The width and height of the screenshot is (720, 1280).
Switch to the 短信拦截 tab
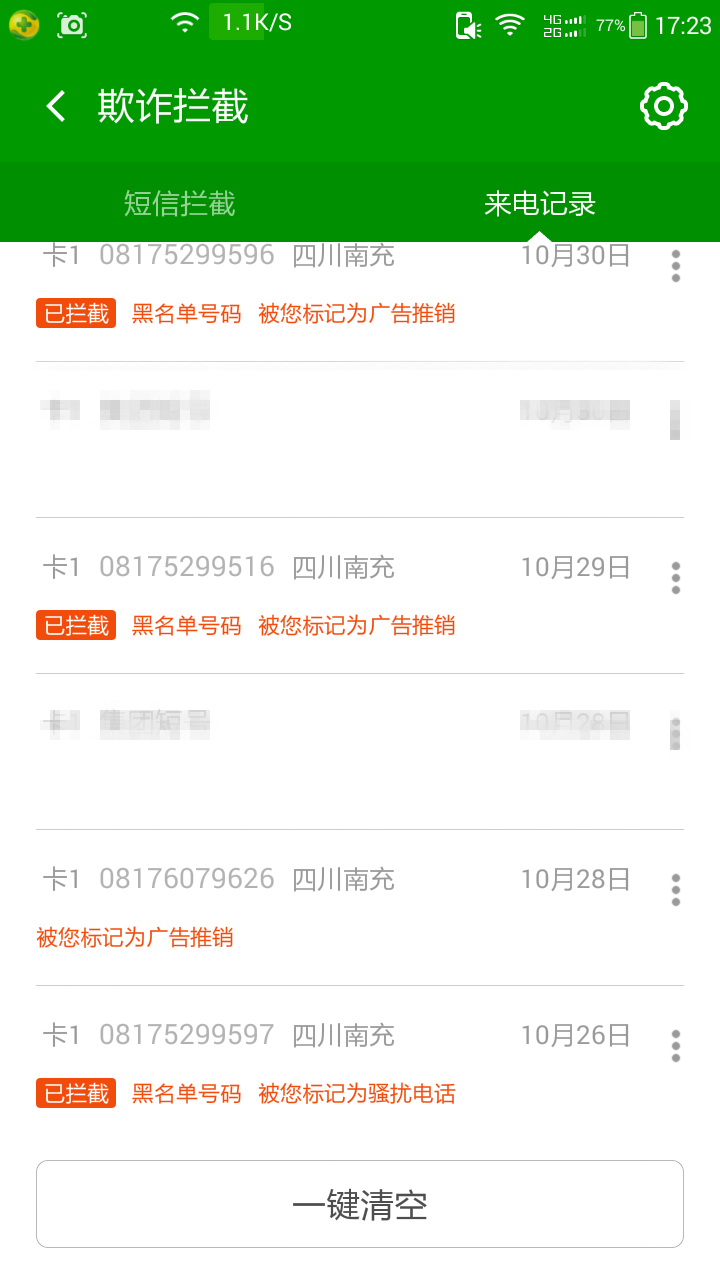click(180, 203)
